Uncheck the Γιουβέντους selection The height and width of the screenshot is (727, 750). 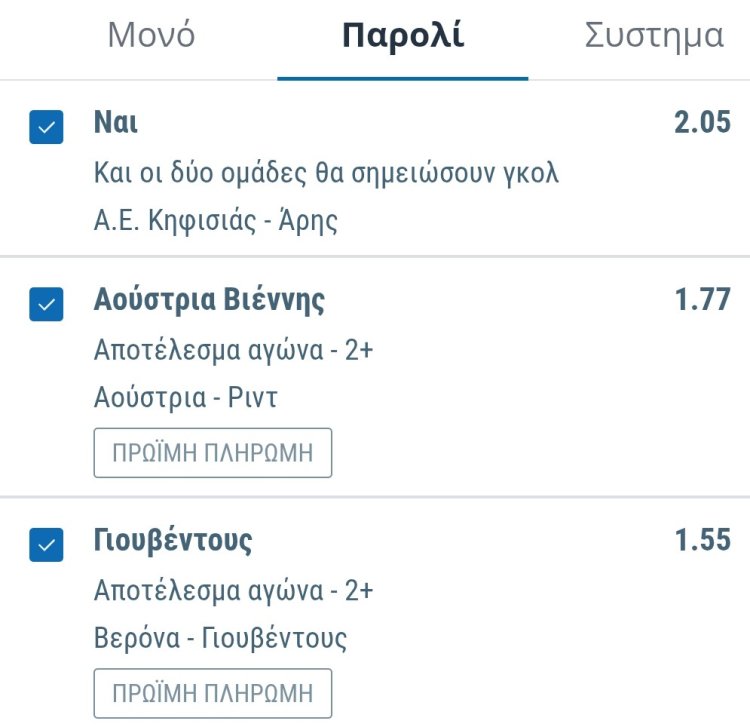tap(47, 545)
